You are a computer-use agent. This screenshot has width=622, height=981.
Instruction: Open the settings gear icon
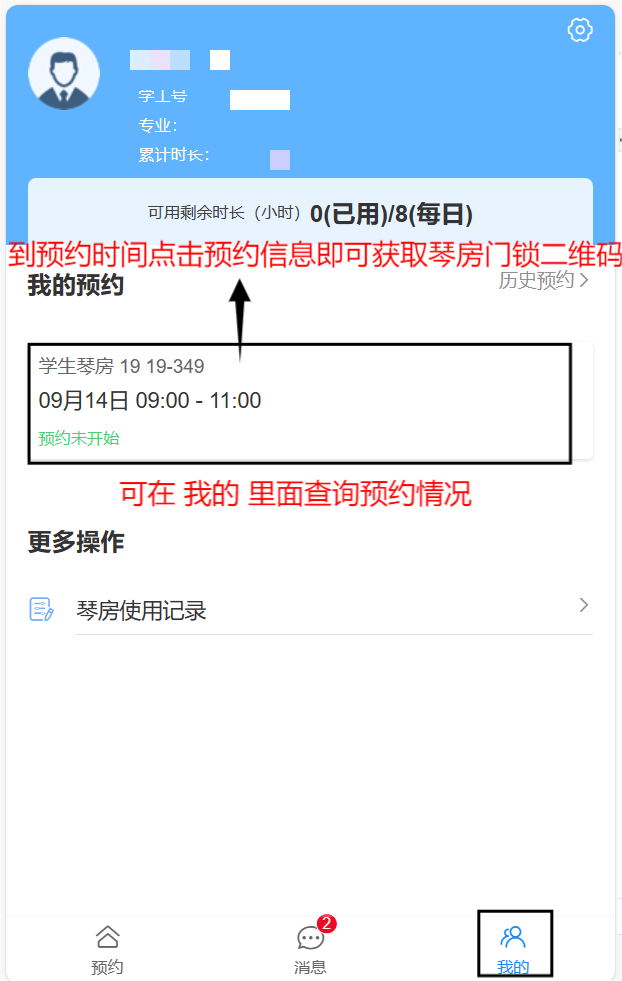pyautogui.click(x=580, y=30)
